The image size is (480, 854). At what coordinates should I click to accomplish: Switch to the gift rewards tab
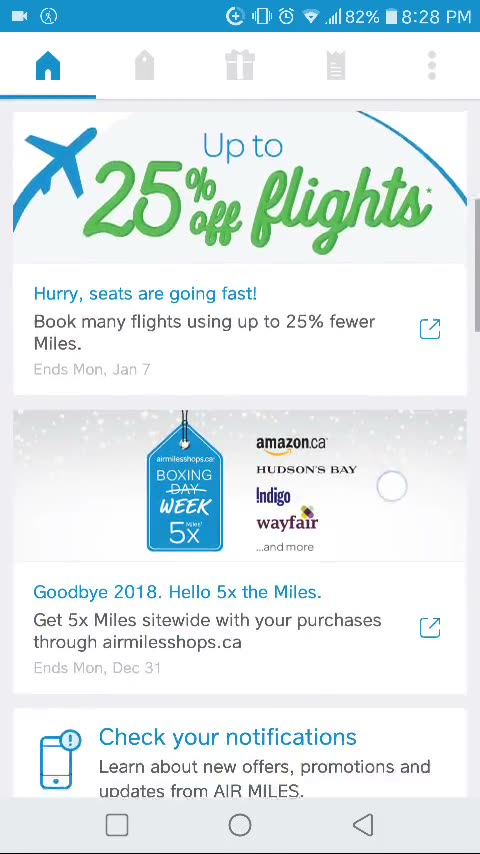click(x=240, y=66)
